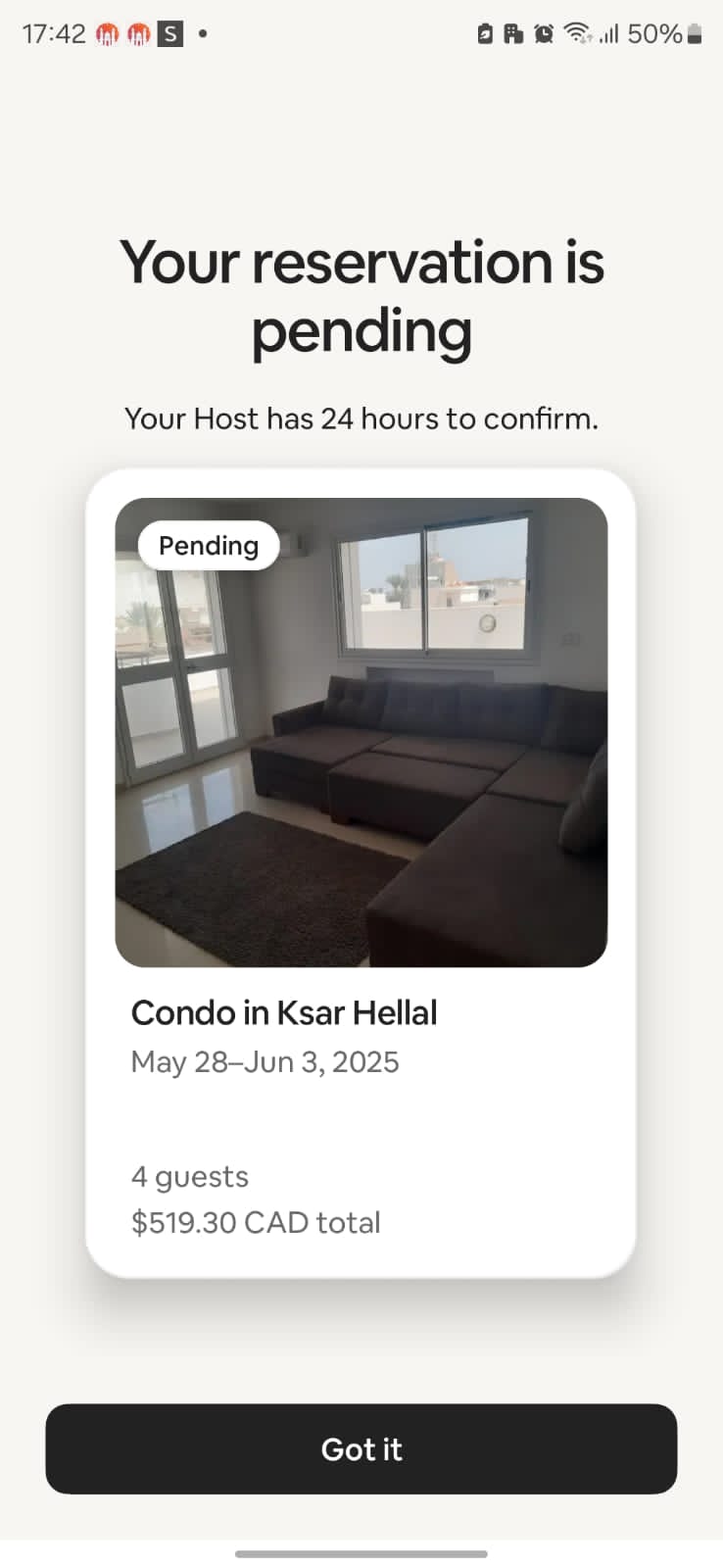Tap the 4 guests detail
This screenshot has height=1568, width=723.
[189, 1176]
